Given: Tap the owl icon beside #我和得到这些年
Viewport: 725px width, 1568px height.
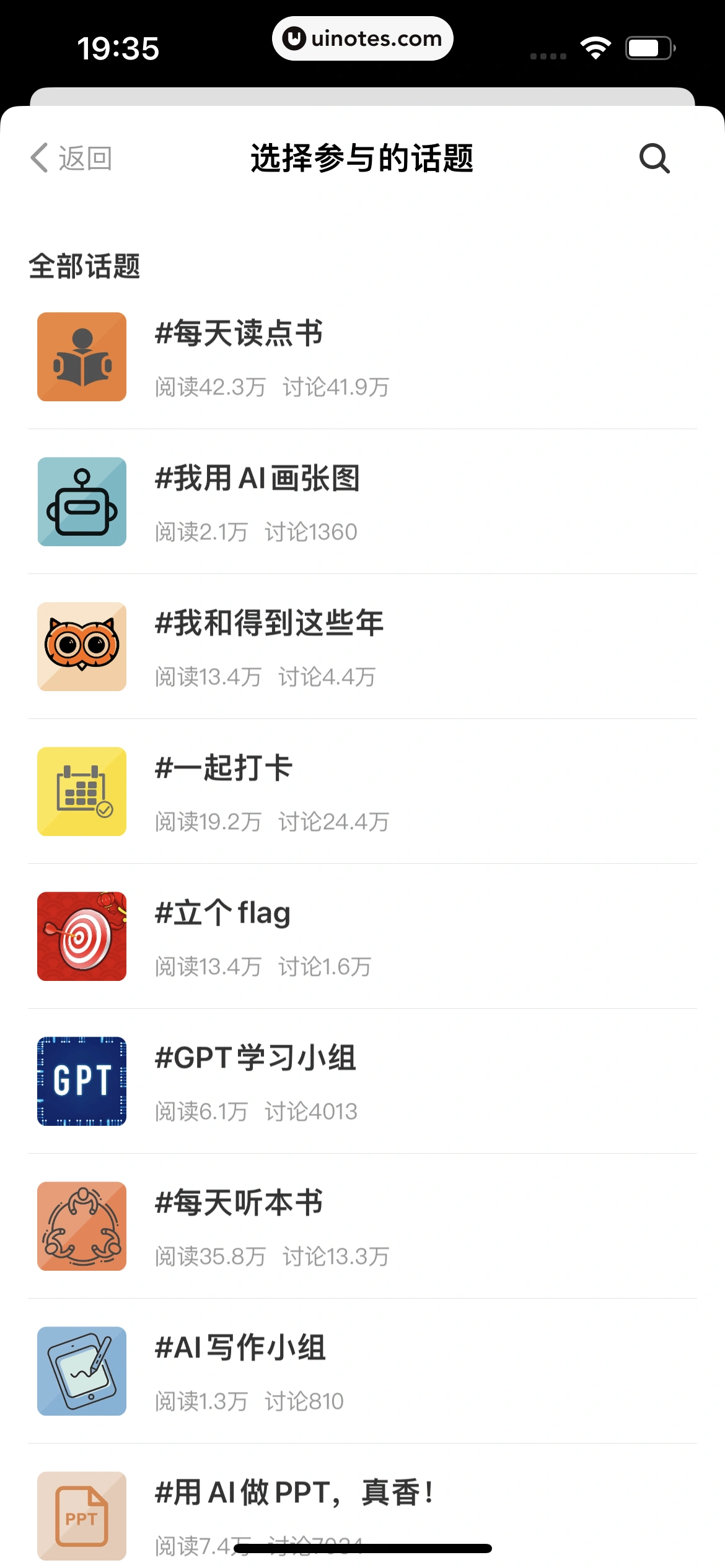Looking at the screenshot, I should pyautogui.click(x=81, y=647).
